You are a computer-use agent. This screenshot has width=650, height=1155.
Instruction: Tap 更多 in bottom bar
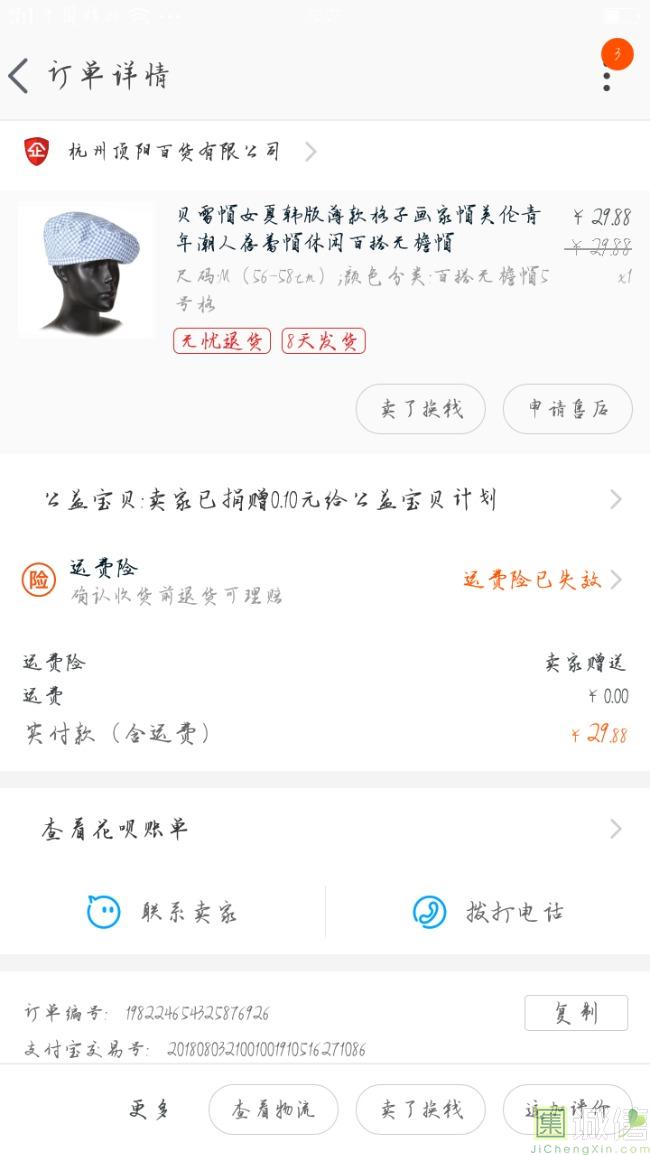tap(150, 1109)
